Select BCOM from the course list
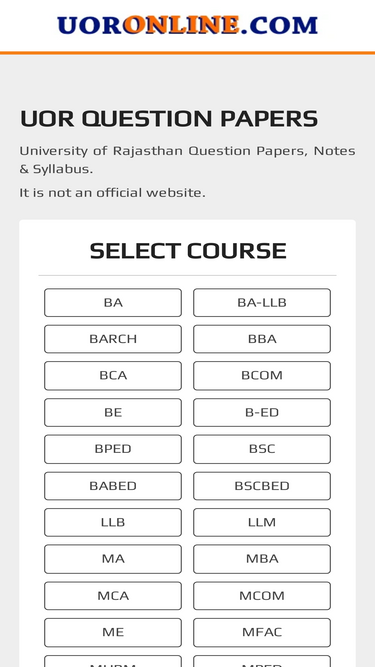 click(262, 376)
